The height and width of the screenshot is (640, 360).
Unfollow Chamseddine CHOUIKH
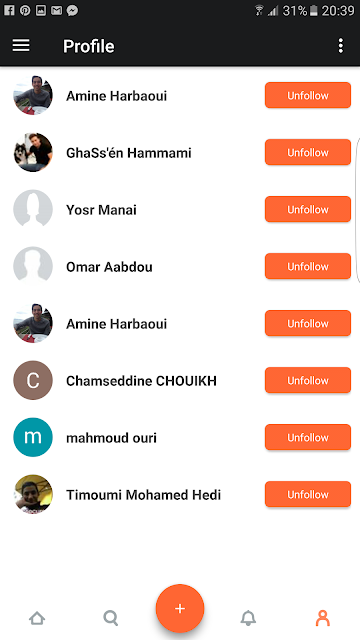308,380
